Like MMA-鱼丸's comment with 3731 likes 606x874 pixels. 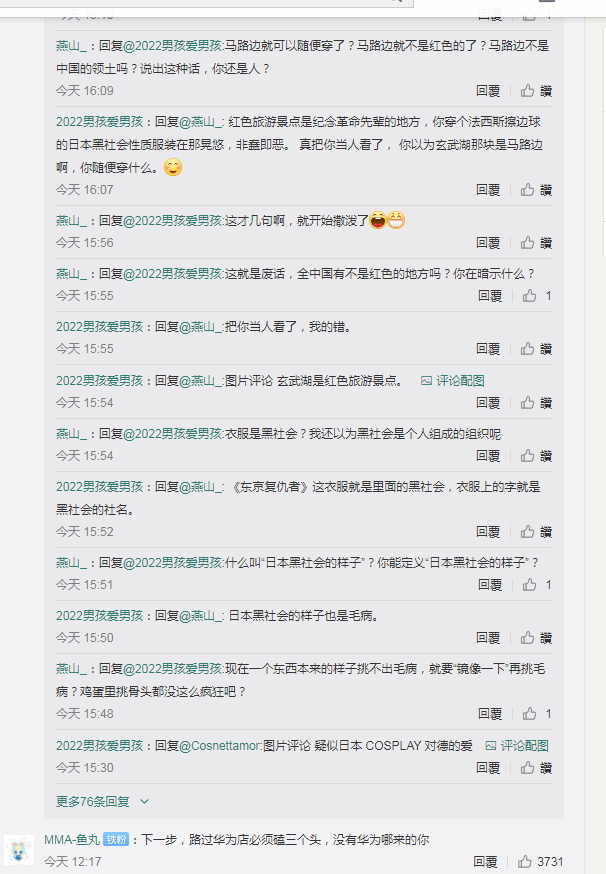click(x=526, y=861)
